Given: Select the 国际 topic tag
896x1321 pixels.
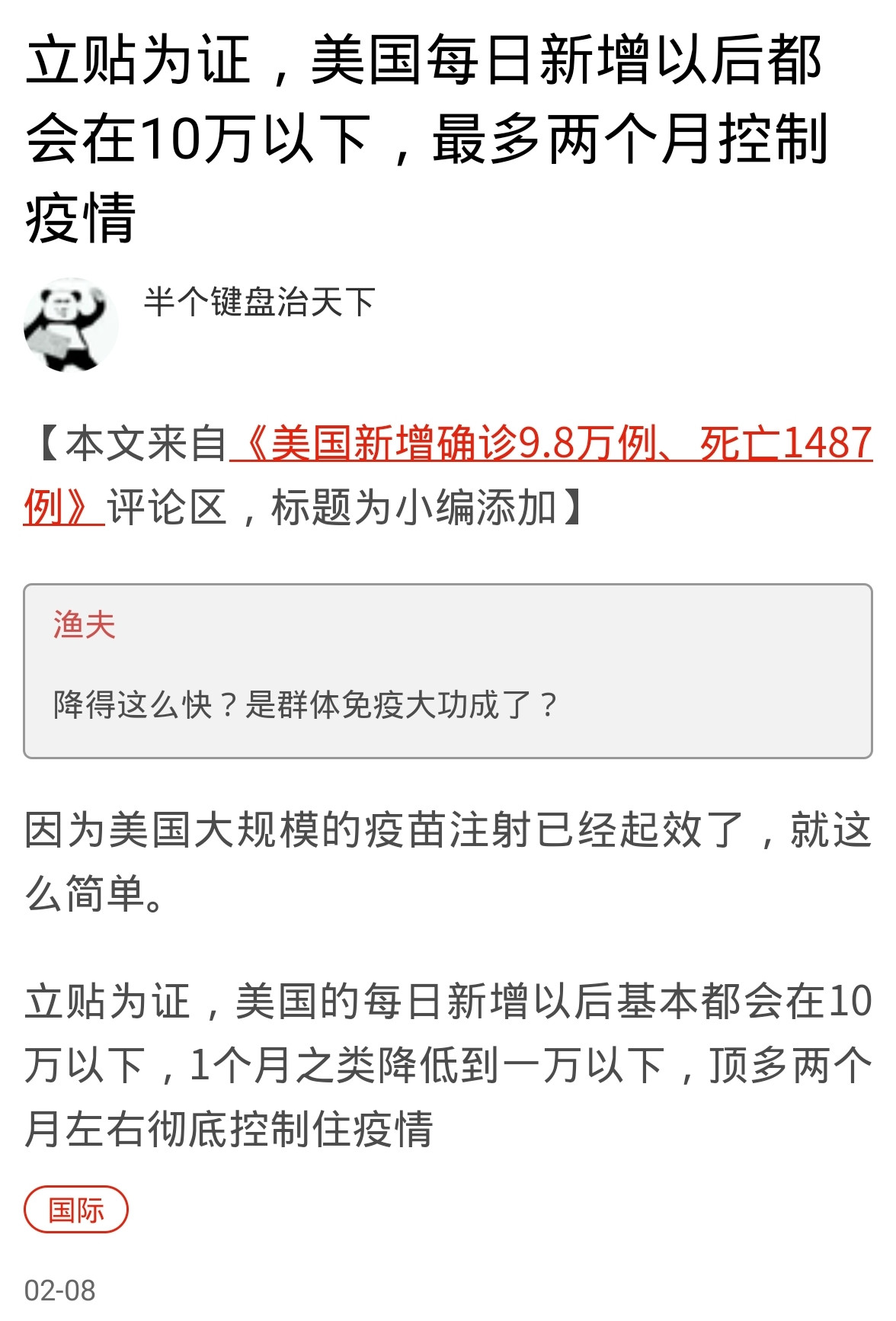Looking at the screenshot, I should click(x=76, y=1210).
